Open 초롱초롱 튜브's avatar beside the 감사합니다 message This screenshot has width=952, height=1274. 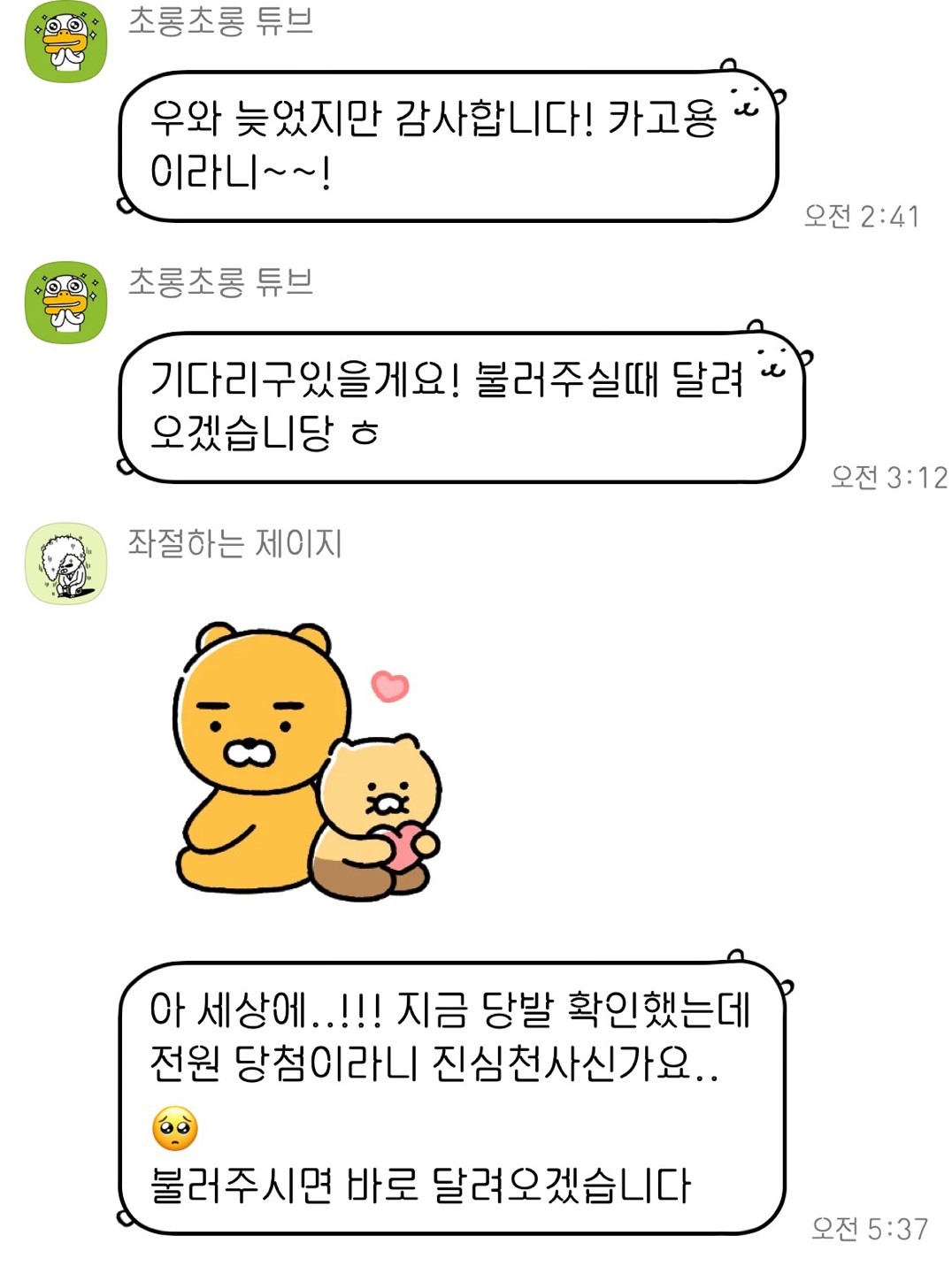pos(65,42)
